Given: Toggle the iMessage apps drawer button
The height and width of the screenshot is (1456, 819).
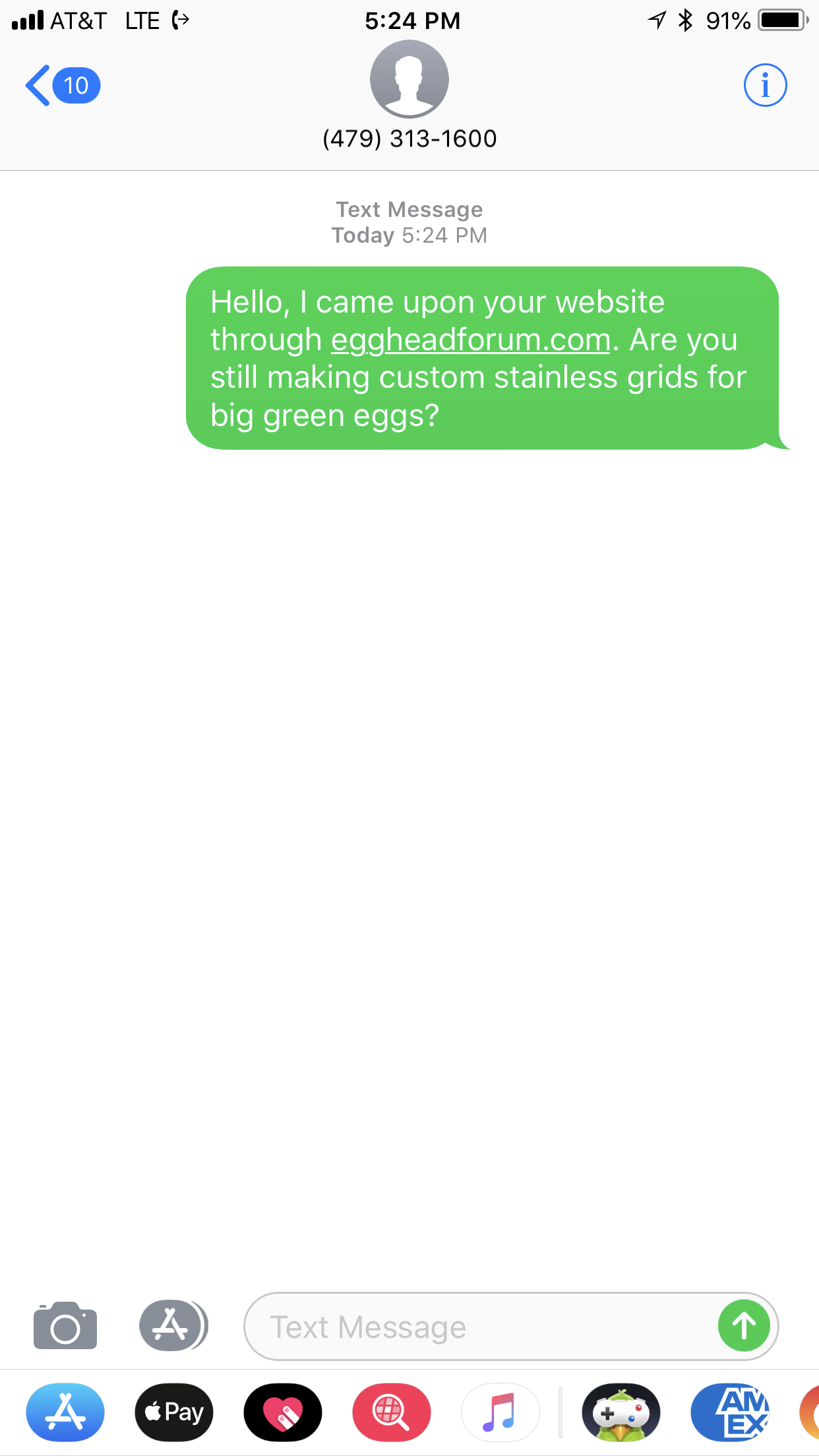Looking at the screenshot, I should click(x=173, y=1325).
